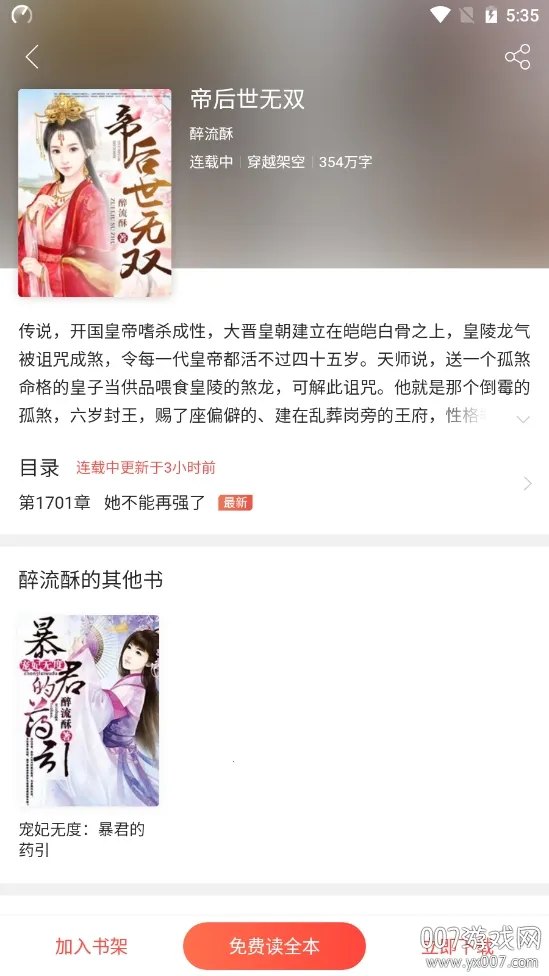Open the 帝后世无双 cover image
The height and width of the screenshot is (976, 549).
point(95,192)
